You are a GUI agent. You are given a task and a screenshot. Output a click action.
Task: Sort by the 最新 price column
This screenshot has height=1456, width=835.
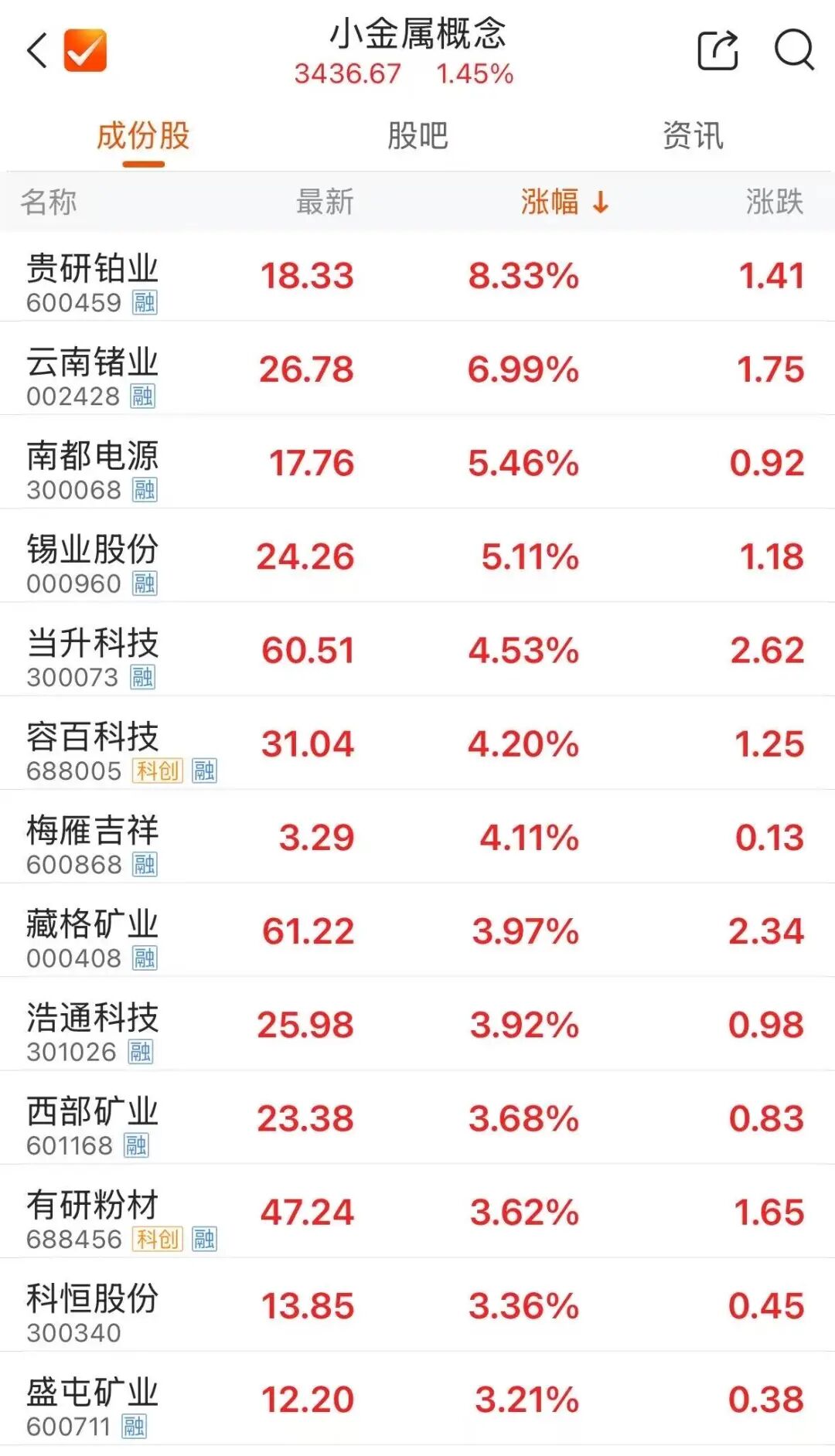[x=325, y=202]
